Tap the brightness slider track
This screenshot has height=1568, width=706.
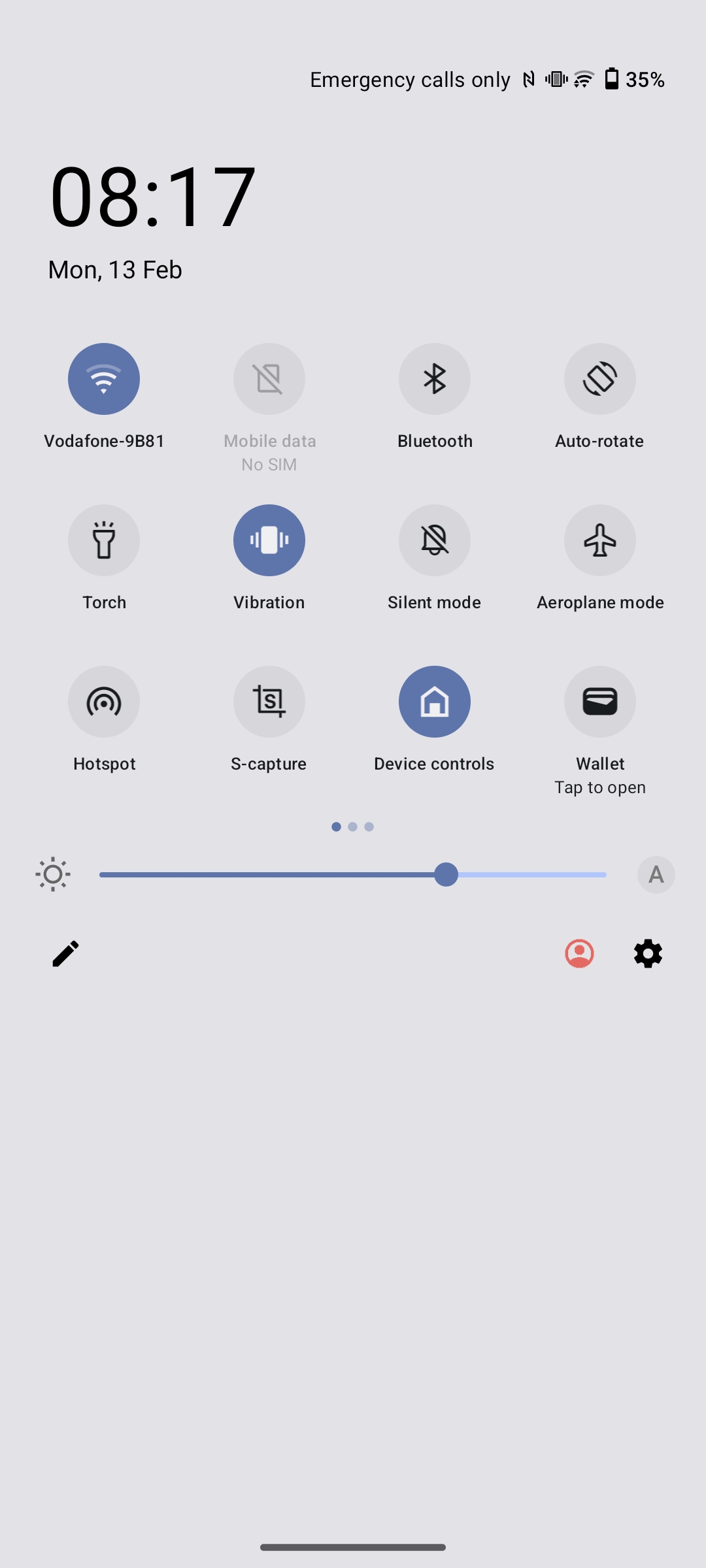[536, 875]
